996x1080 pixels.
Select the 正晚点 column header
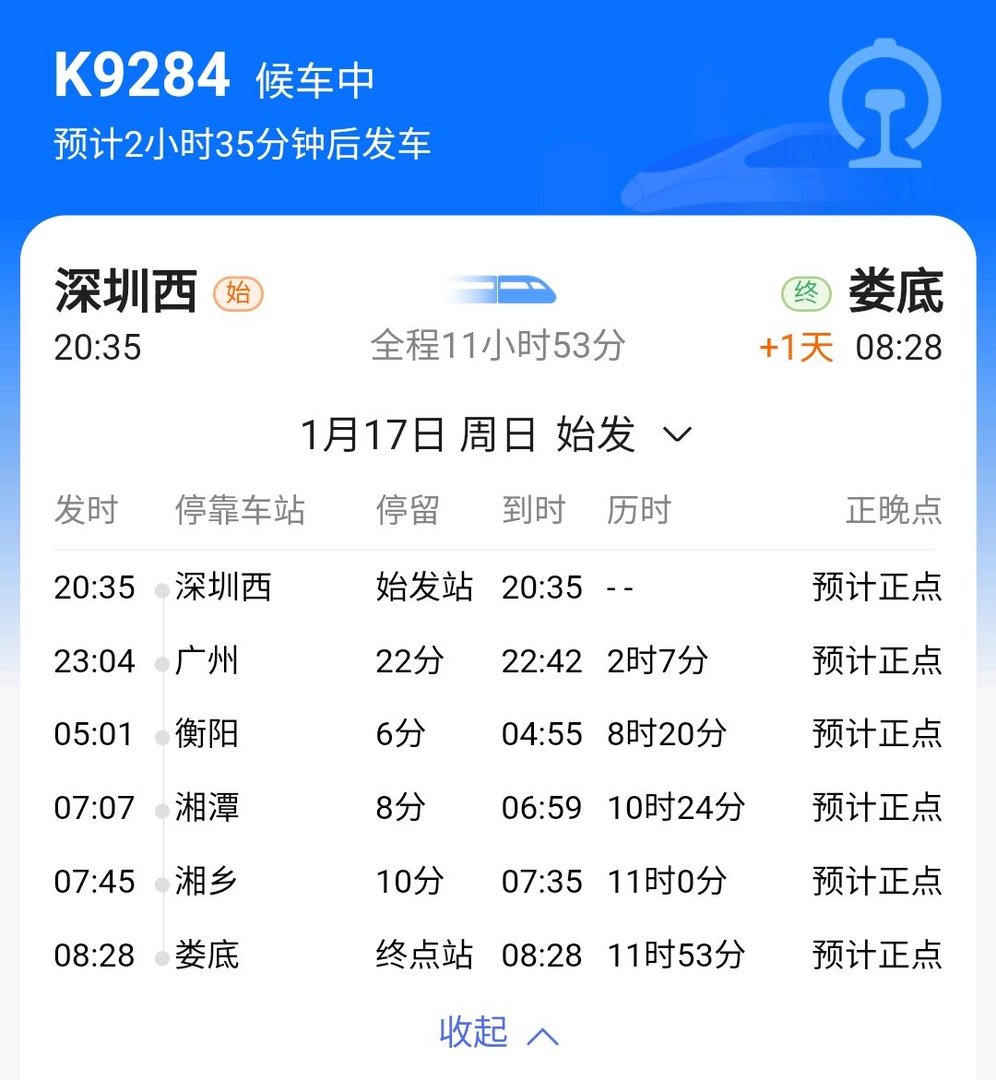893,510
